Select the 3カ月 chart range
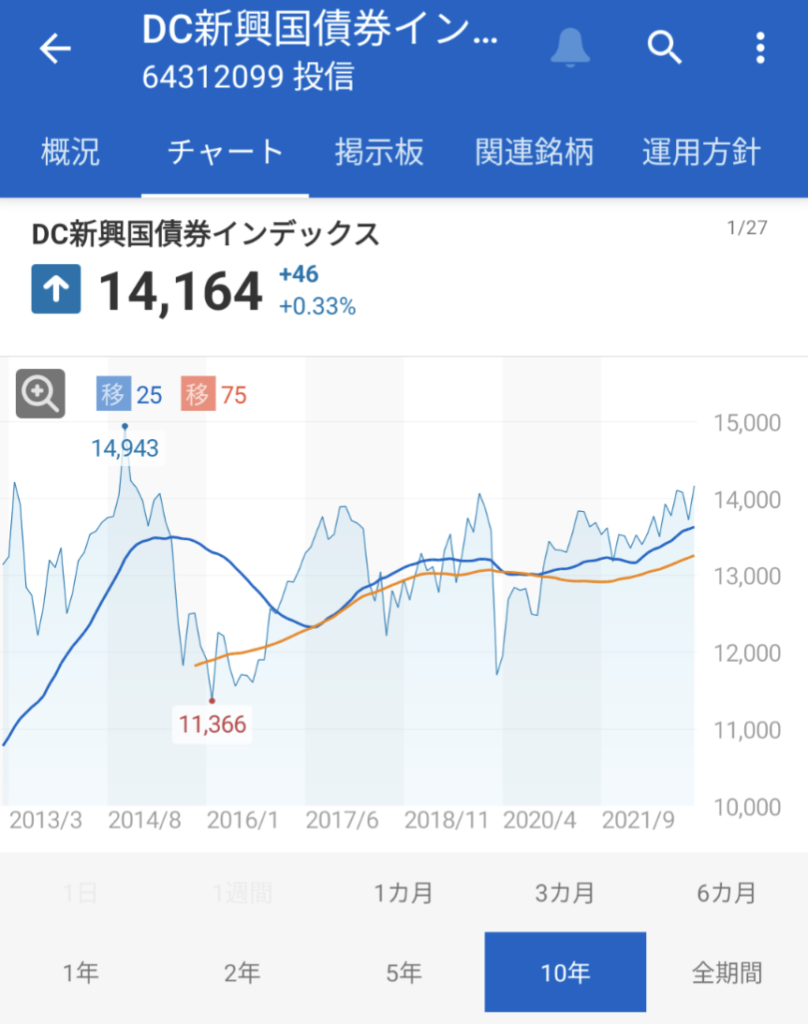808x1024 pixels. click(566, 893)
